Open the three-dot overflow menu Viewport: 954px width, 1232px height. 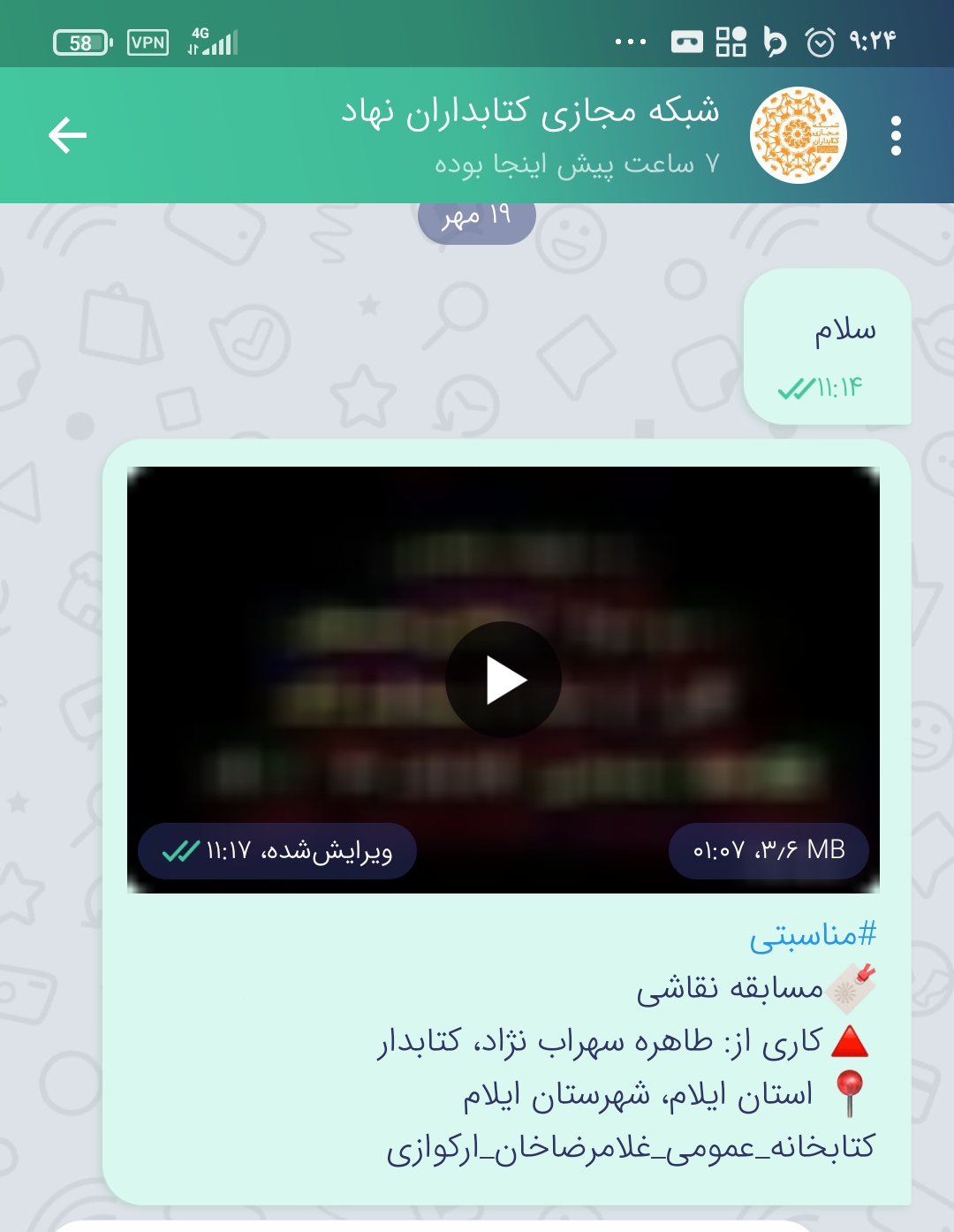pos(896,135)
